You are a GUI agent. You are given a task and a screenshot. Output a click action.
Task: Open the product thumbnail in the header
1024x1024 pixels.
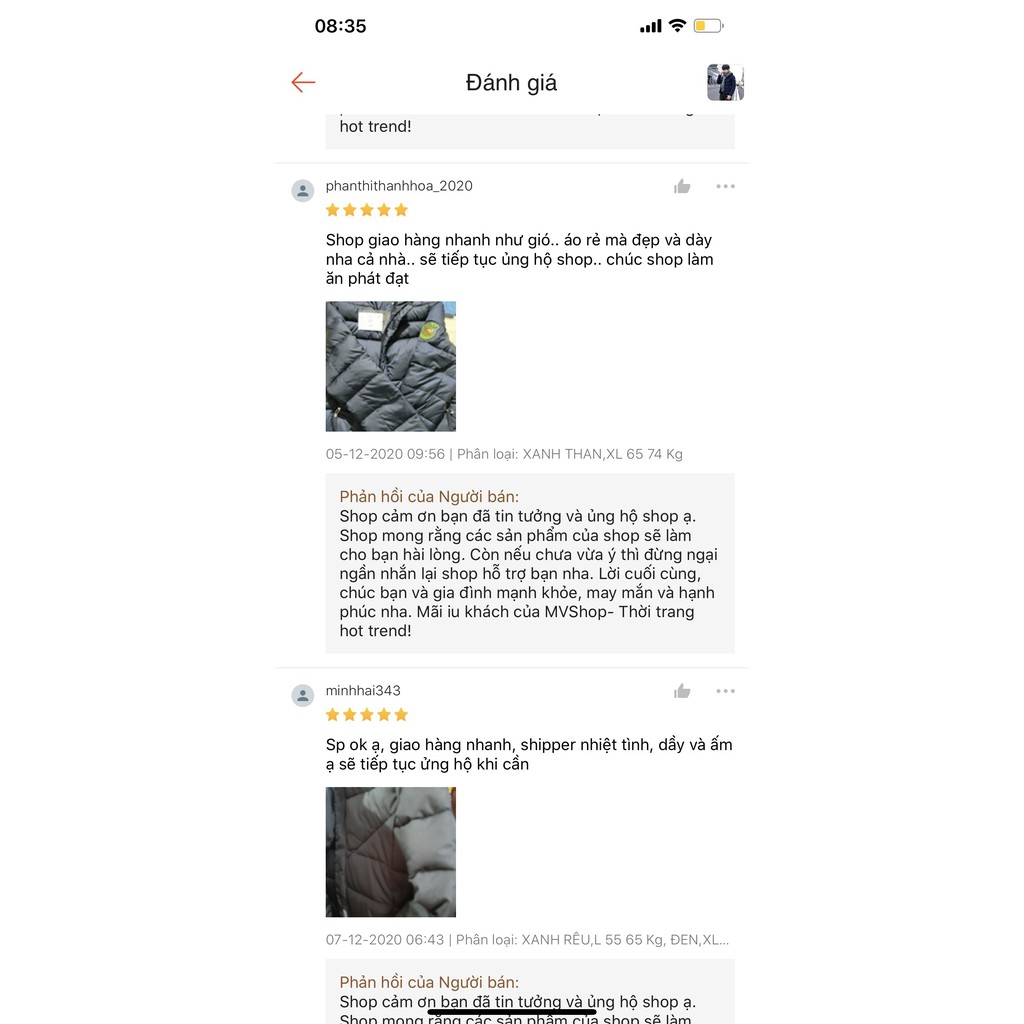click(x=725, y=82)
